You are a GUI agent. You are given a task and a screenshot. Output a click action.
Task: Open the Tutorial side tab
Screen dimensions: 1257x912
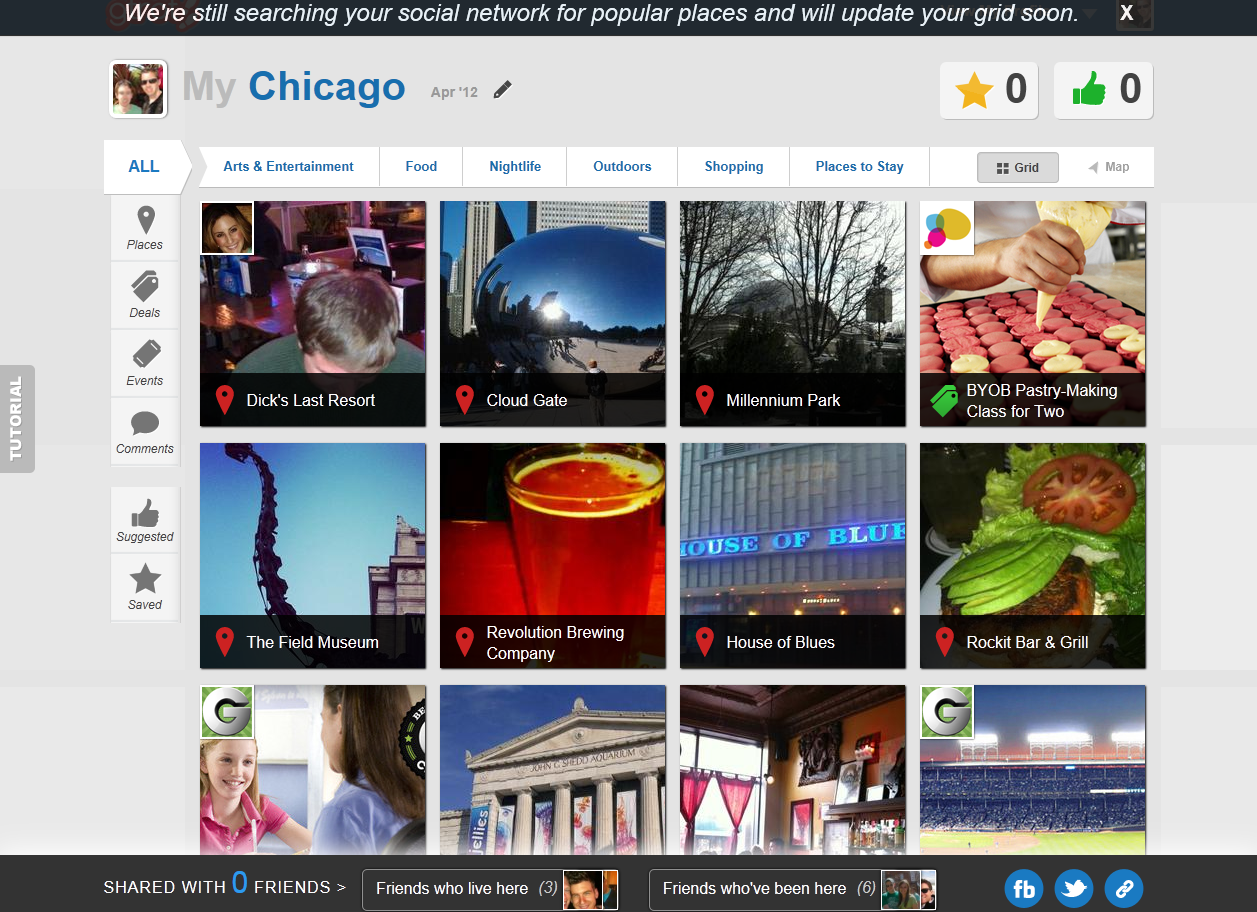point(16,418)
